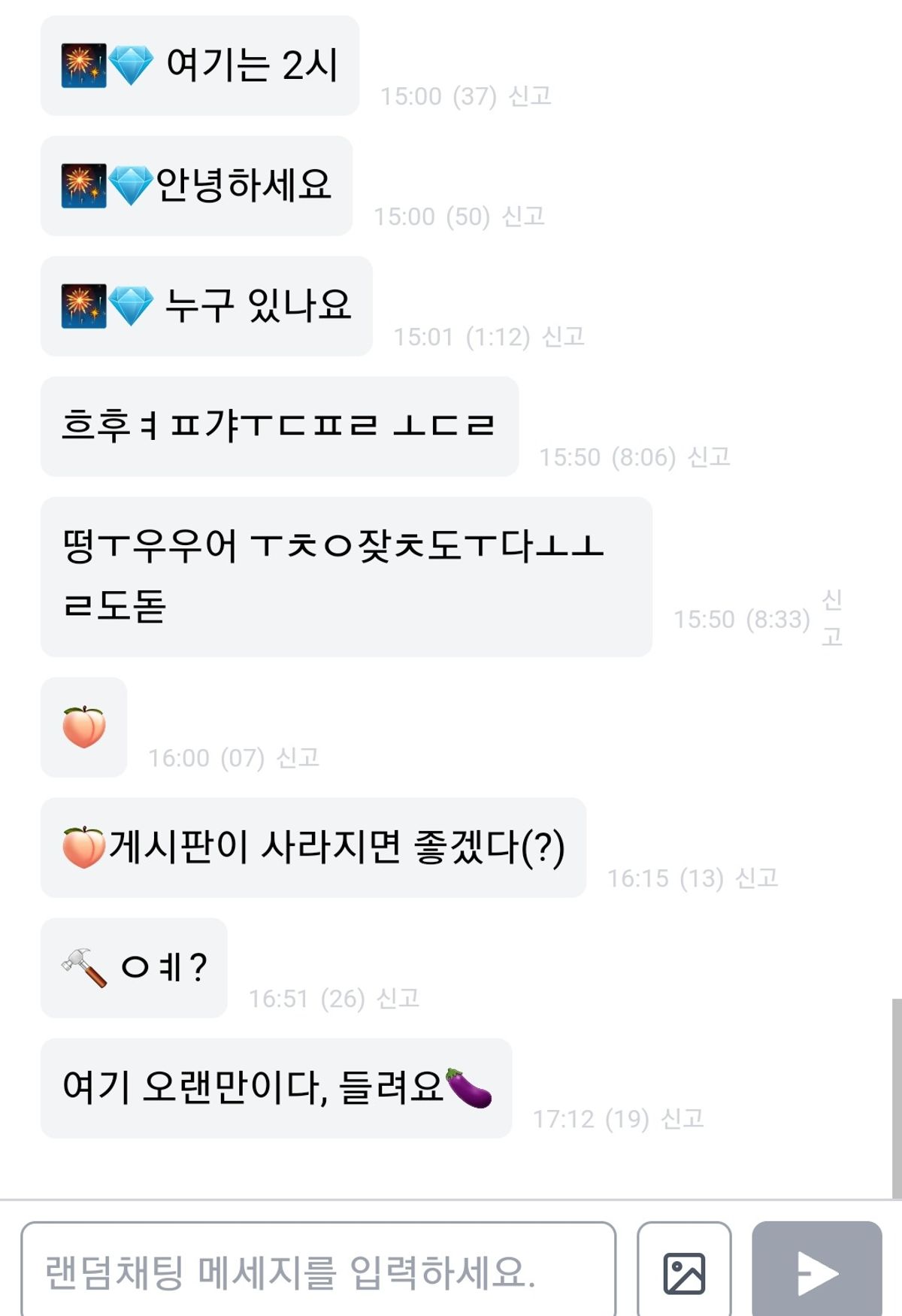
Task: Report the message '안녕하세요'
Action: [x=523, y=217]
